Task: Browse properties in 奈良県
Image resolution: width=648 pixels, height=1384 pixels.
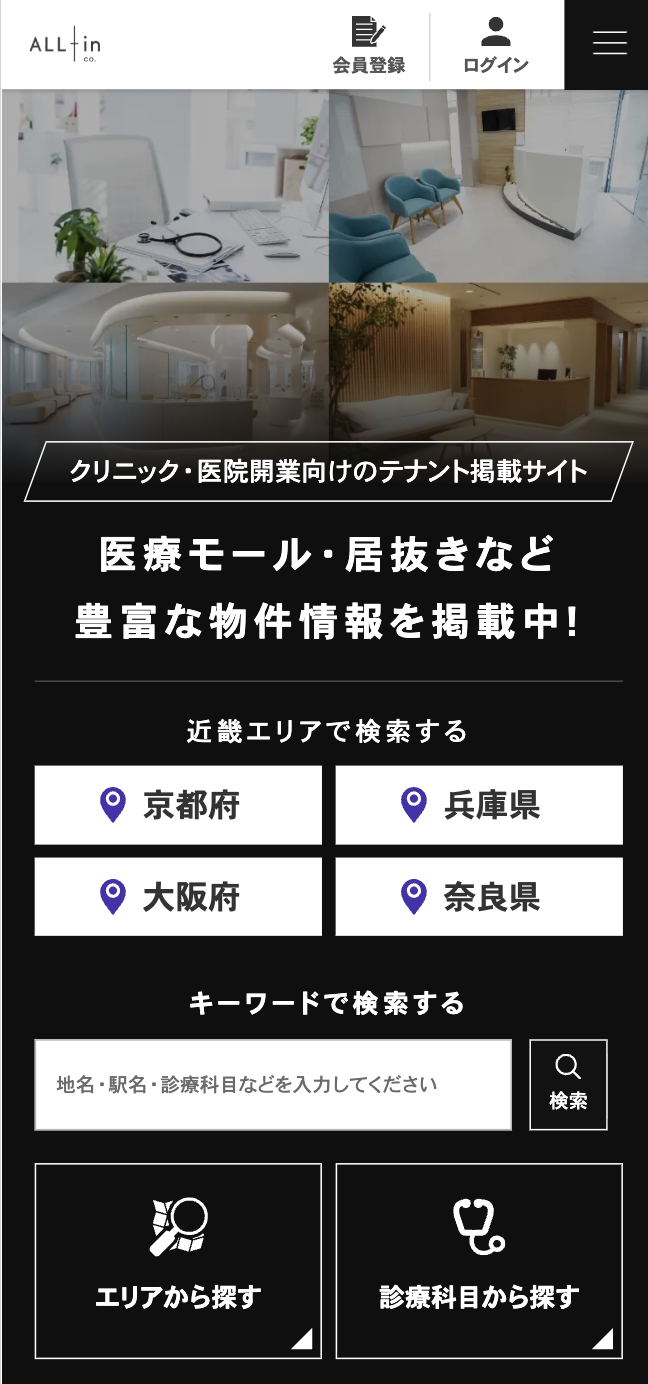Action: click(479, 896)
